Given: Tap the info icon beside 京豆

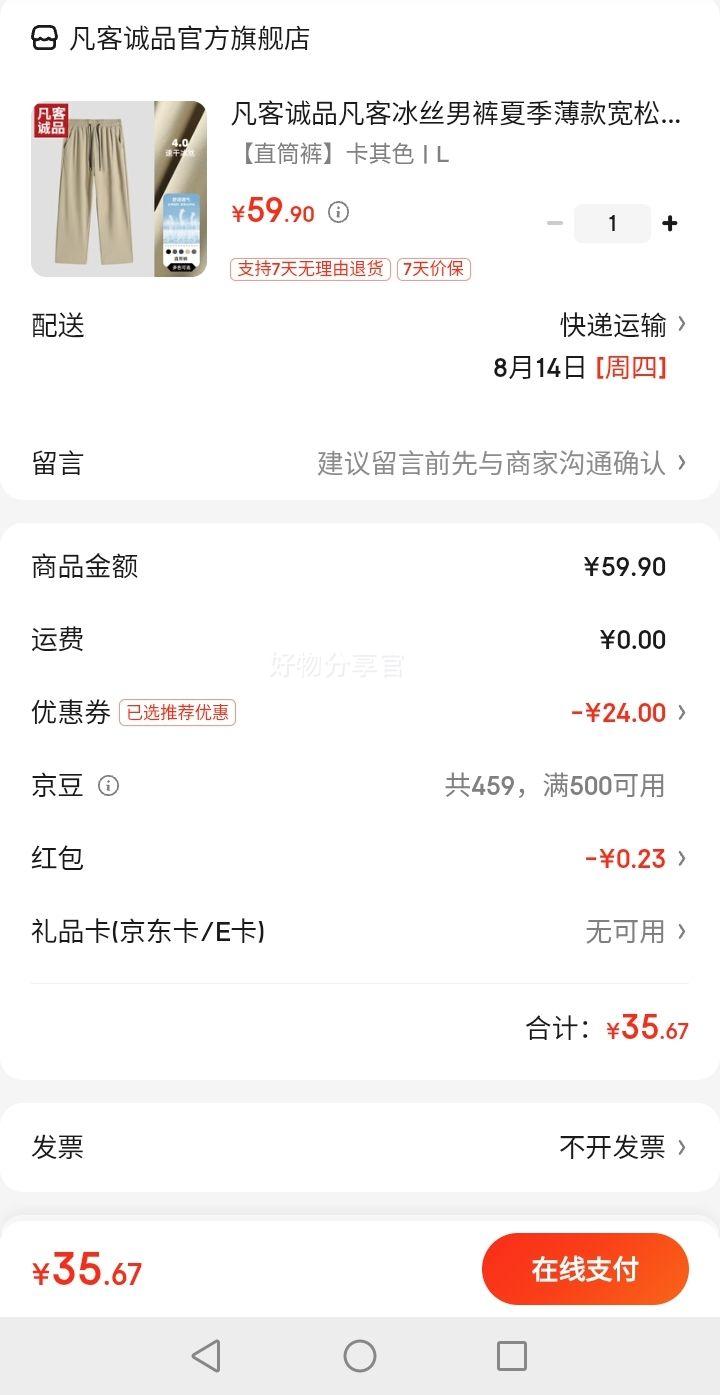Looking at the screenshot, I should coord(108,786).
